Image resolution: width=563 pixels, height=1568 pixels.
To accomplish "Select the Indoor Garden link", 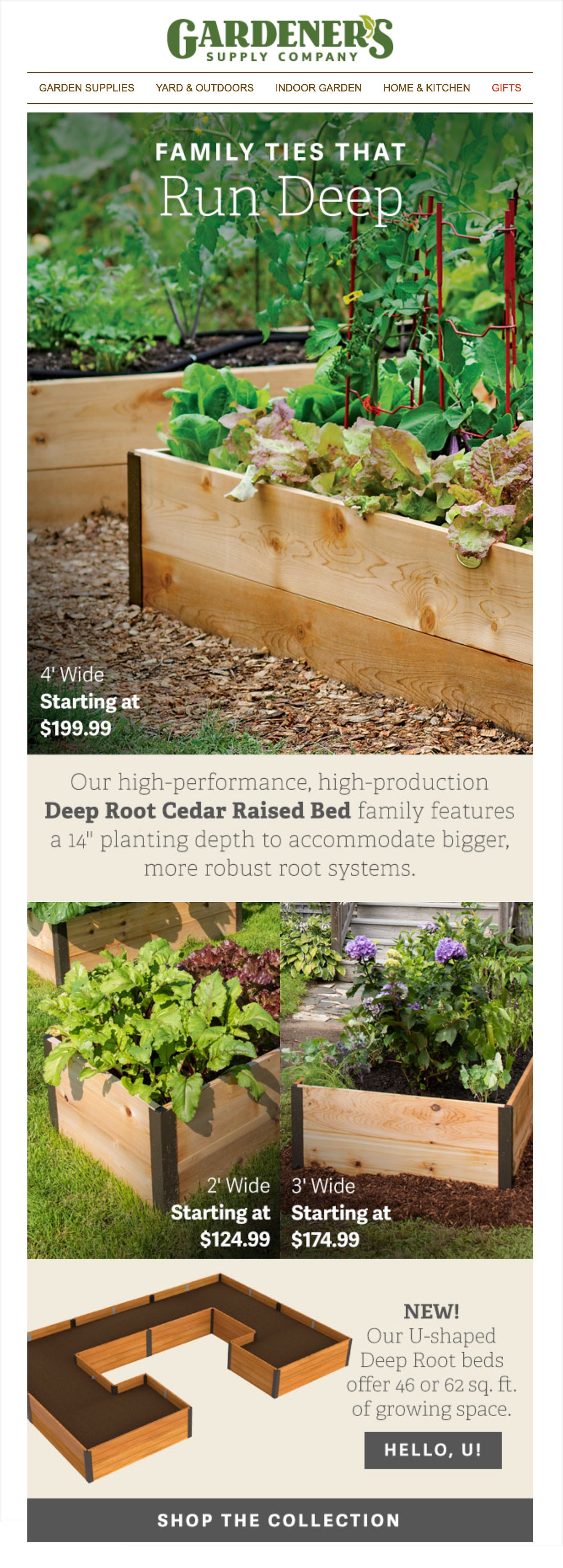I will (318, 88).
